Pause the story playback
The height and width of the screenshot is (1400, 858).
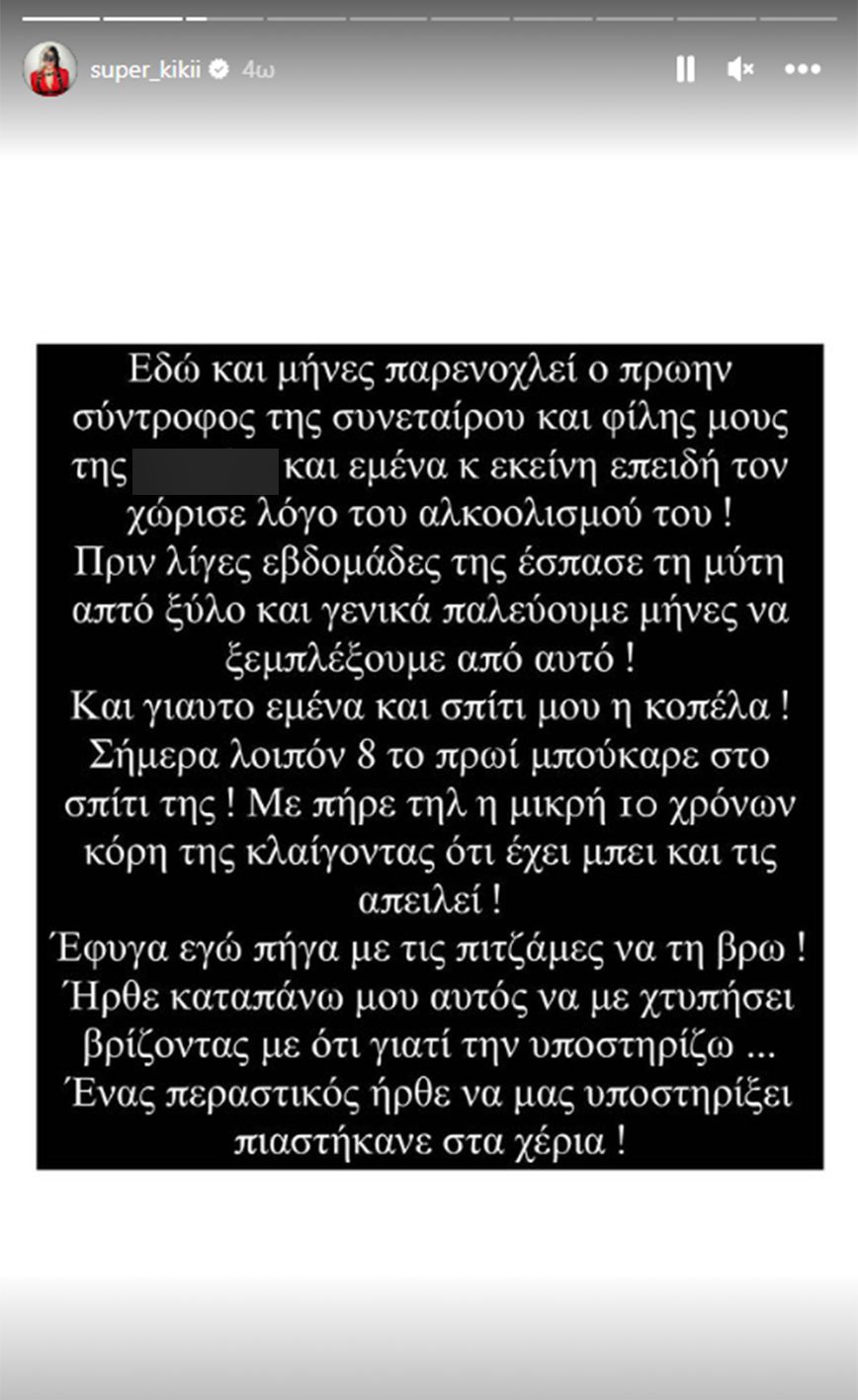point(685,69)
